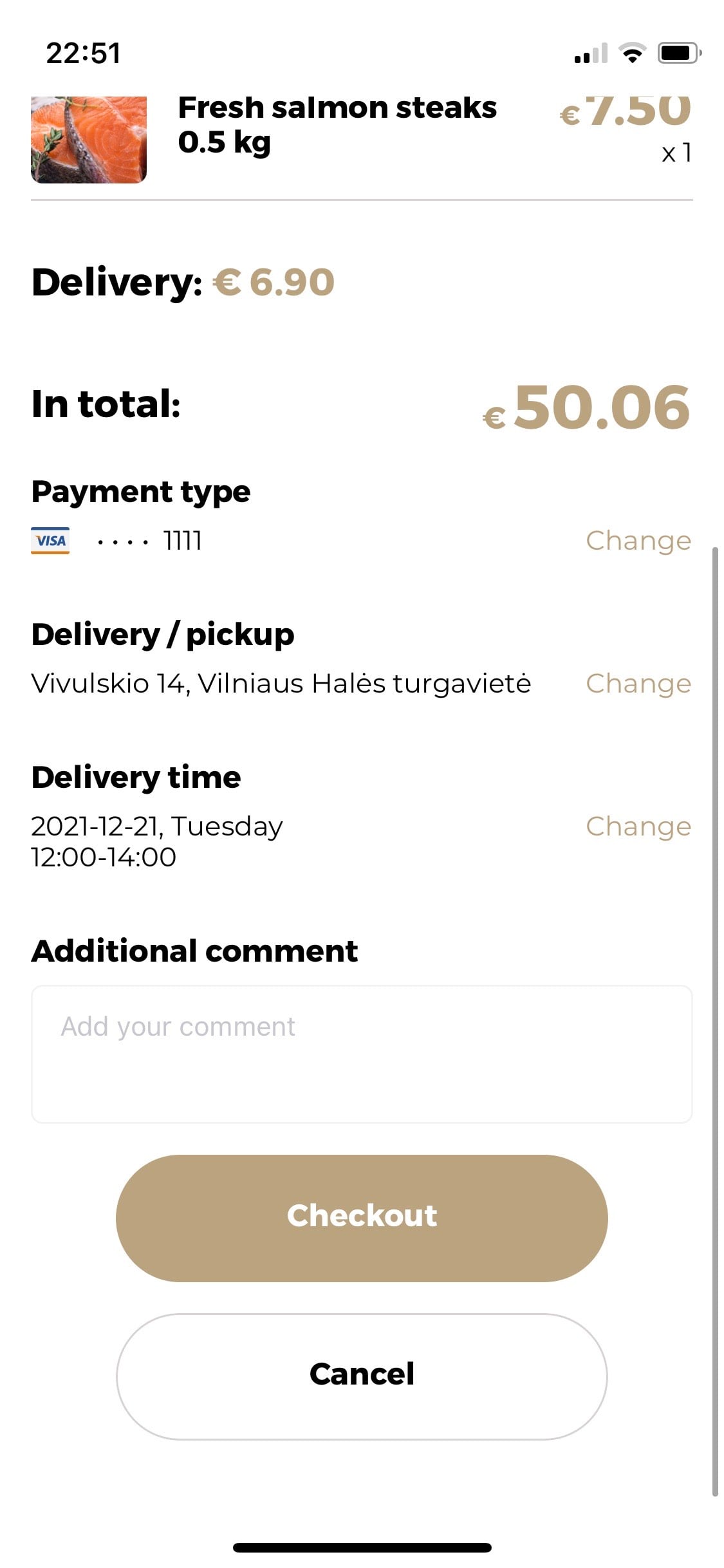Open the Fresh salmon steaks item
Viewport: 724px width, 1568px height.
(x=337, y=126)
